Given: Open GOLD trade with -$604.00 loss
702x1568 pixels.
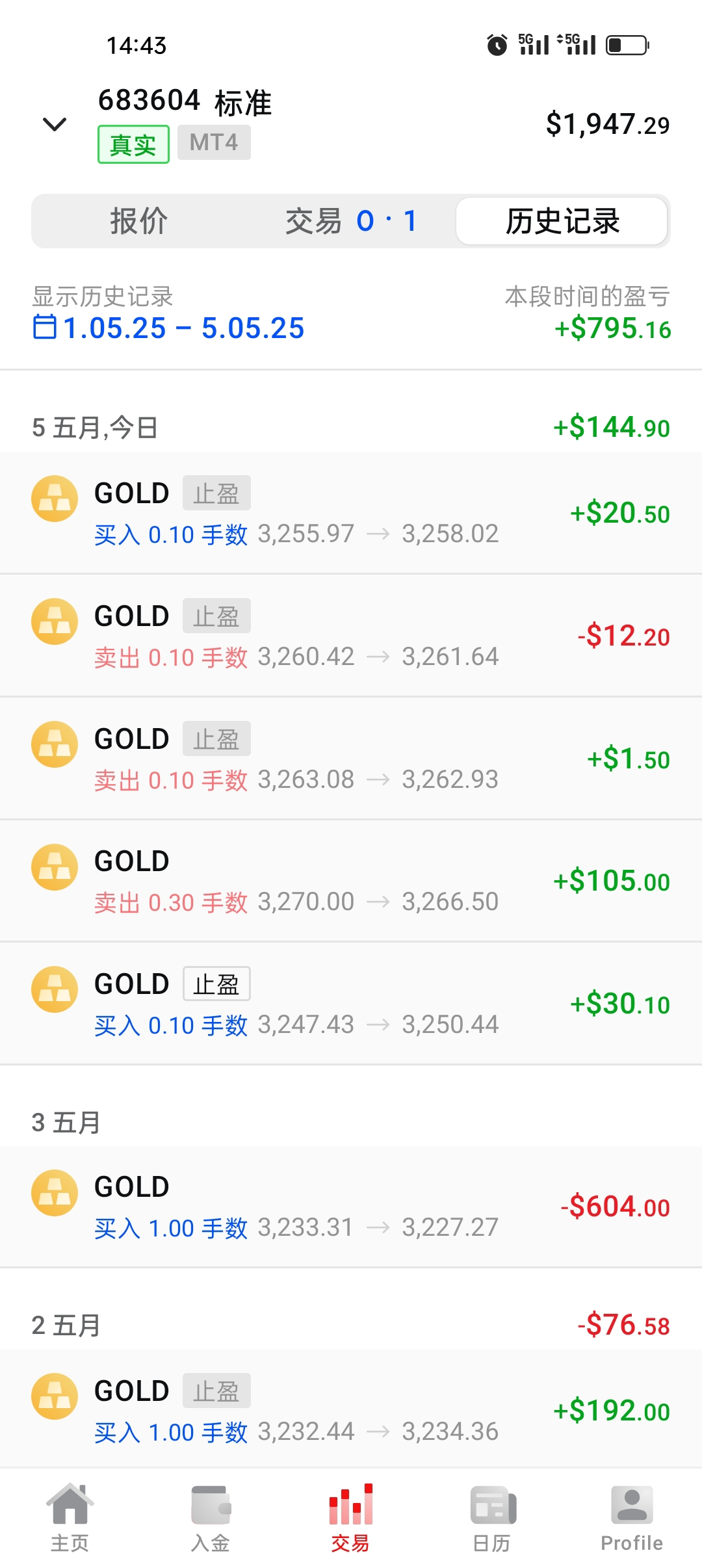Looking at the screenshot, I should point(351,1207).
